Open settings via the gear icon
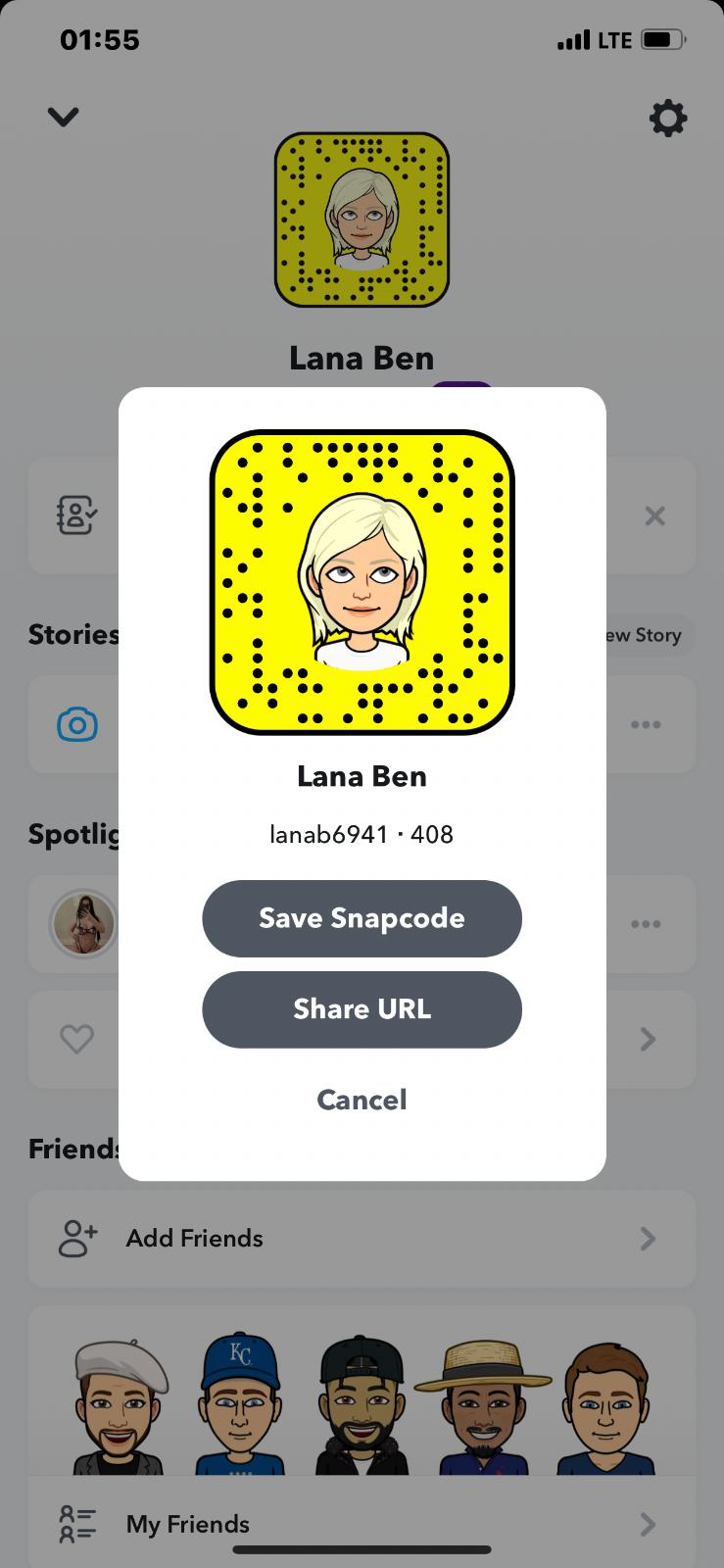Image resolution: width=724 pixels, height=1568 pixels. [668, 119]
